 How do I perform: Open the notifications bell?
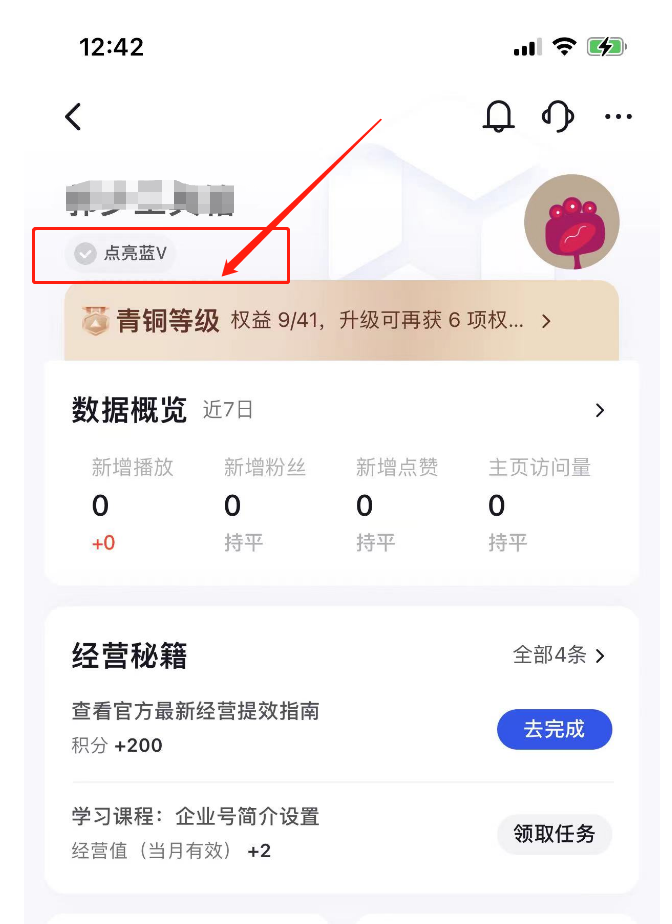click(x=498, y=117)
